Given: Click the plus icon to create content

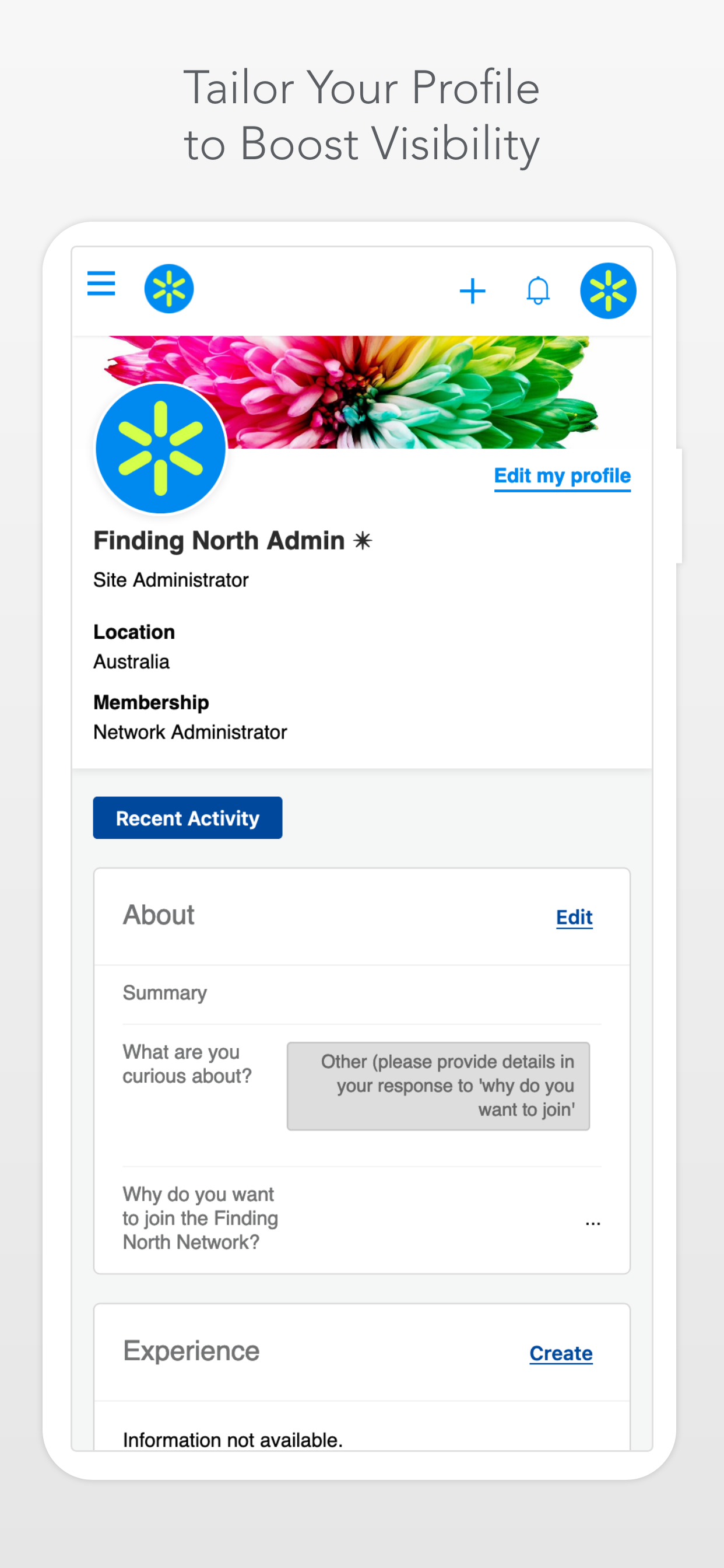Looking at the screenshot, I should point(473,290).
